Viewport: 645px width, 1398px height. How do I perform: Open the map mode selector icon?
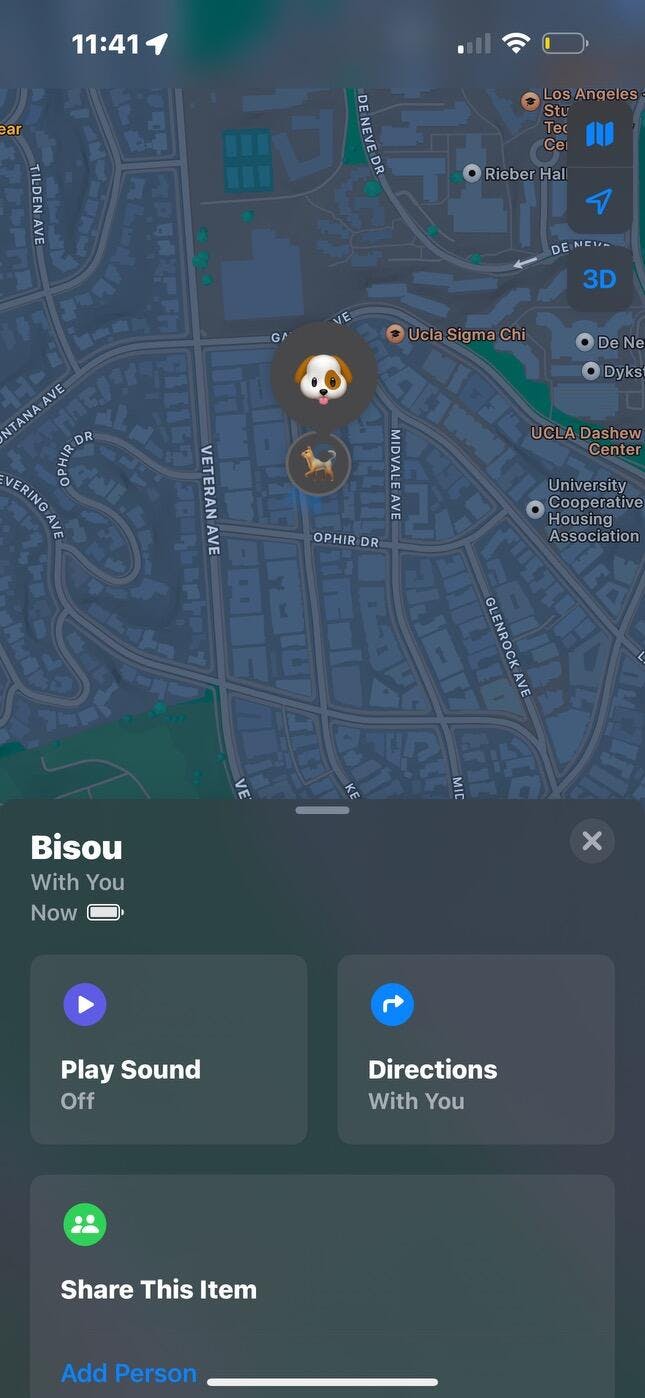[599, 133]
